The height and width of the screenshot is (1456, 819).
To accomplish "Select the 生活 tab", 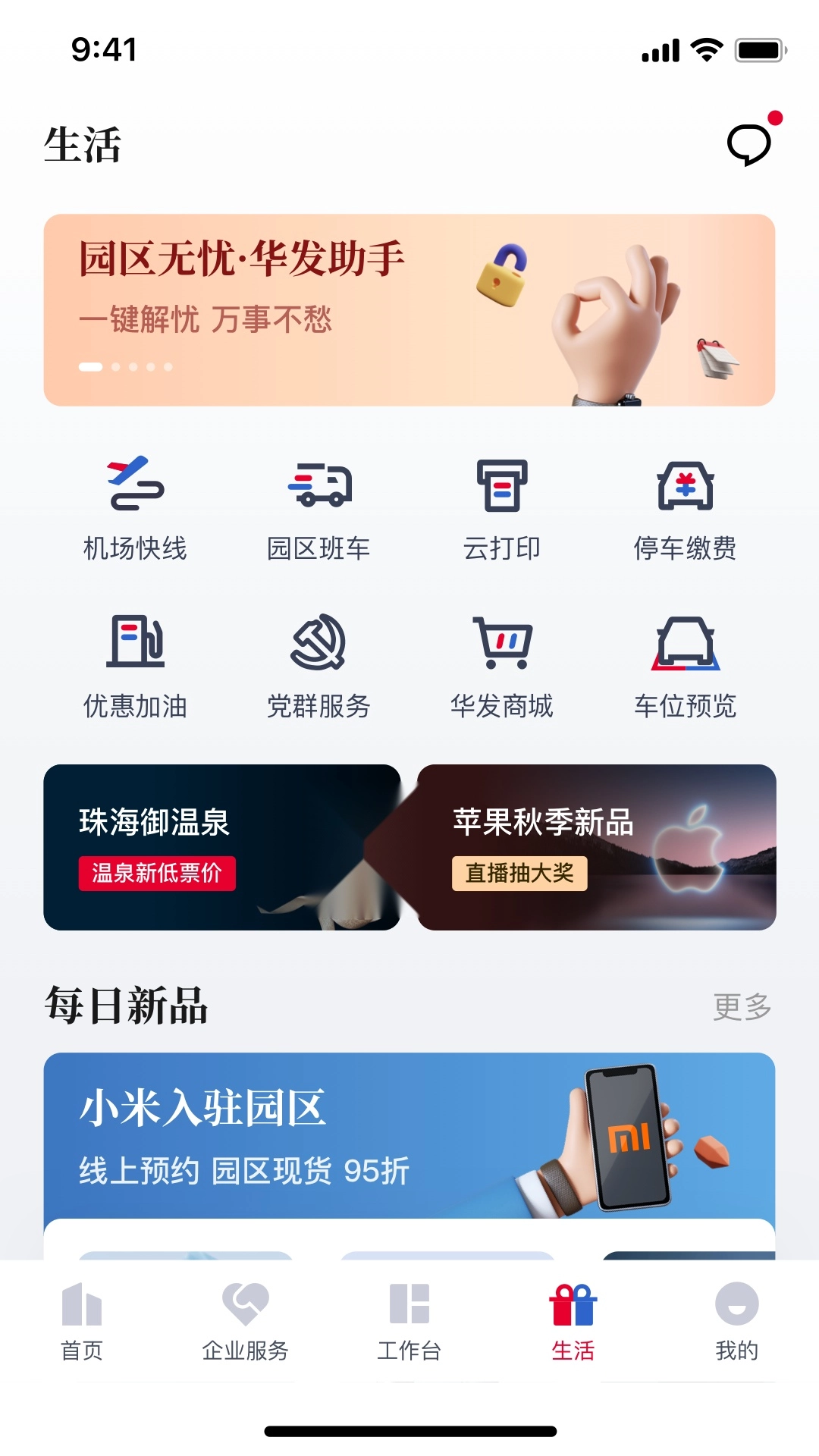I will point(573,1321).
